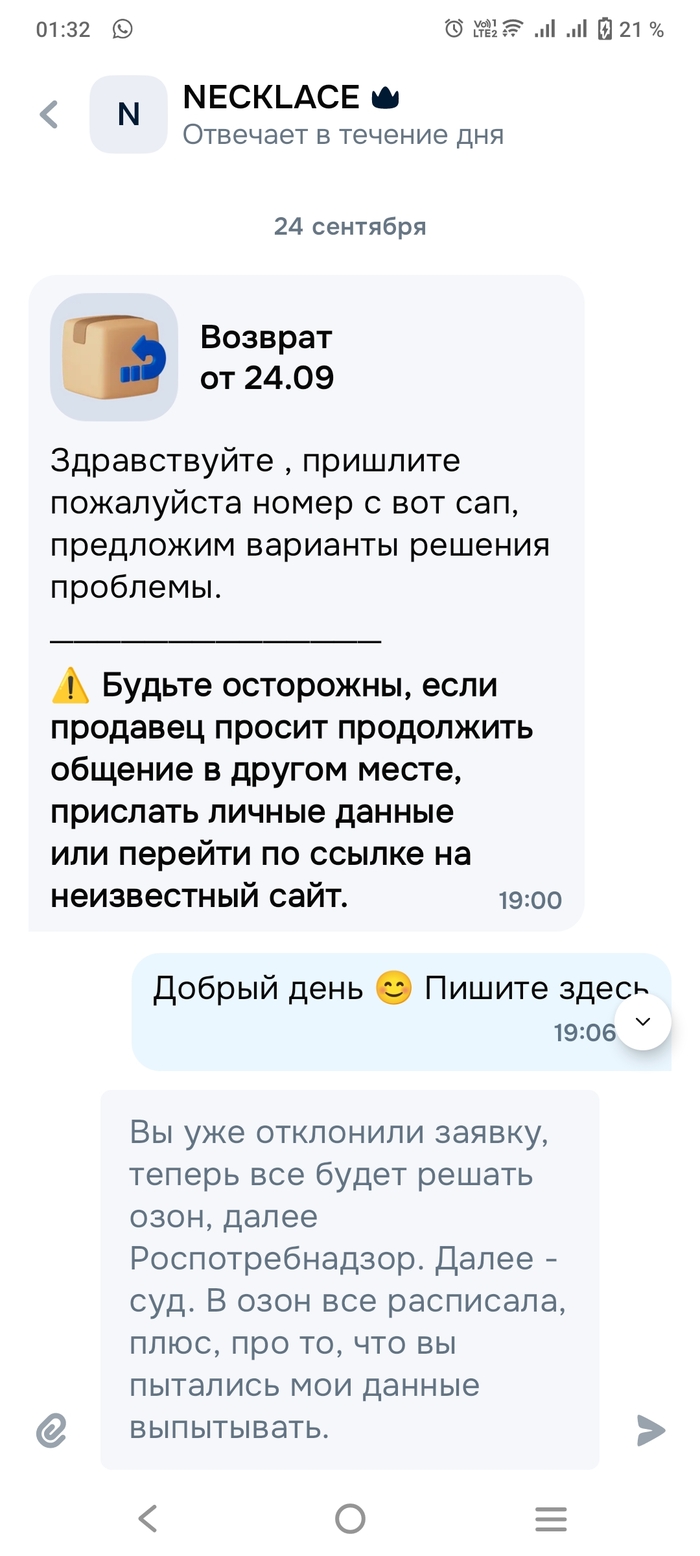This screenshot has height=1556, width=700.
Task: Show recent apps
Action: [551, 1519]
